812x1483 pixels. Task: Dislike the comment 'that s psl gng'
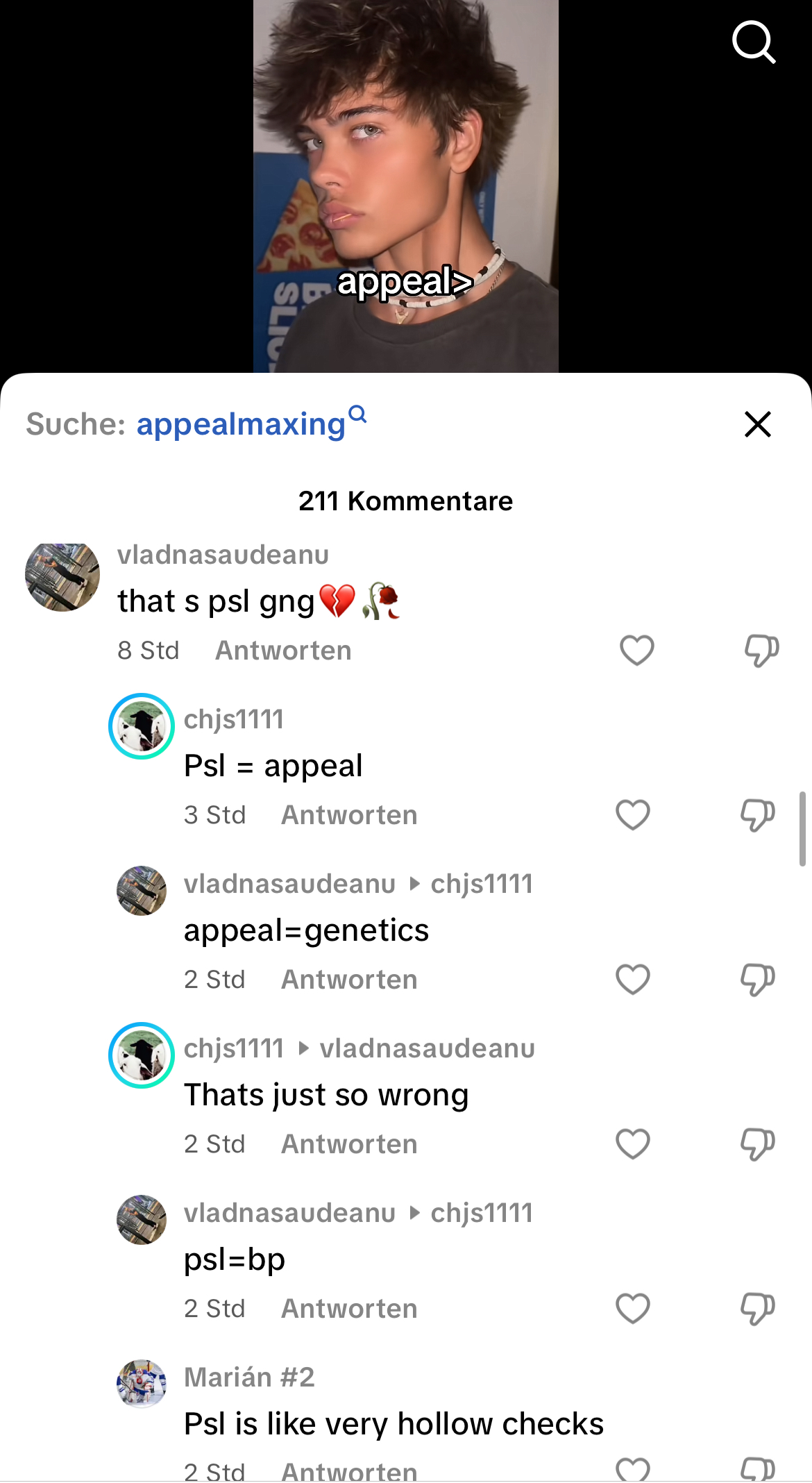pyautogui.click(x=761, y=651)
